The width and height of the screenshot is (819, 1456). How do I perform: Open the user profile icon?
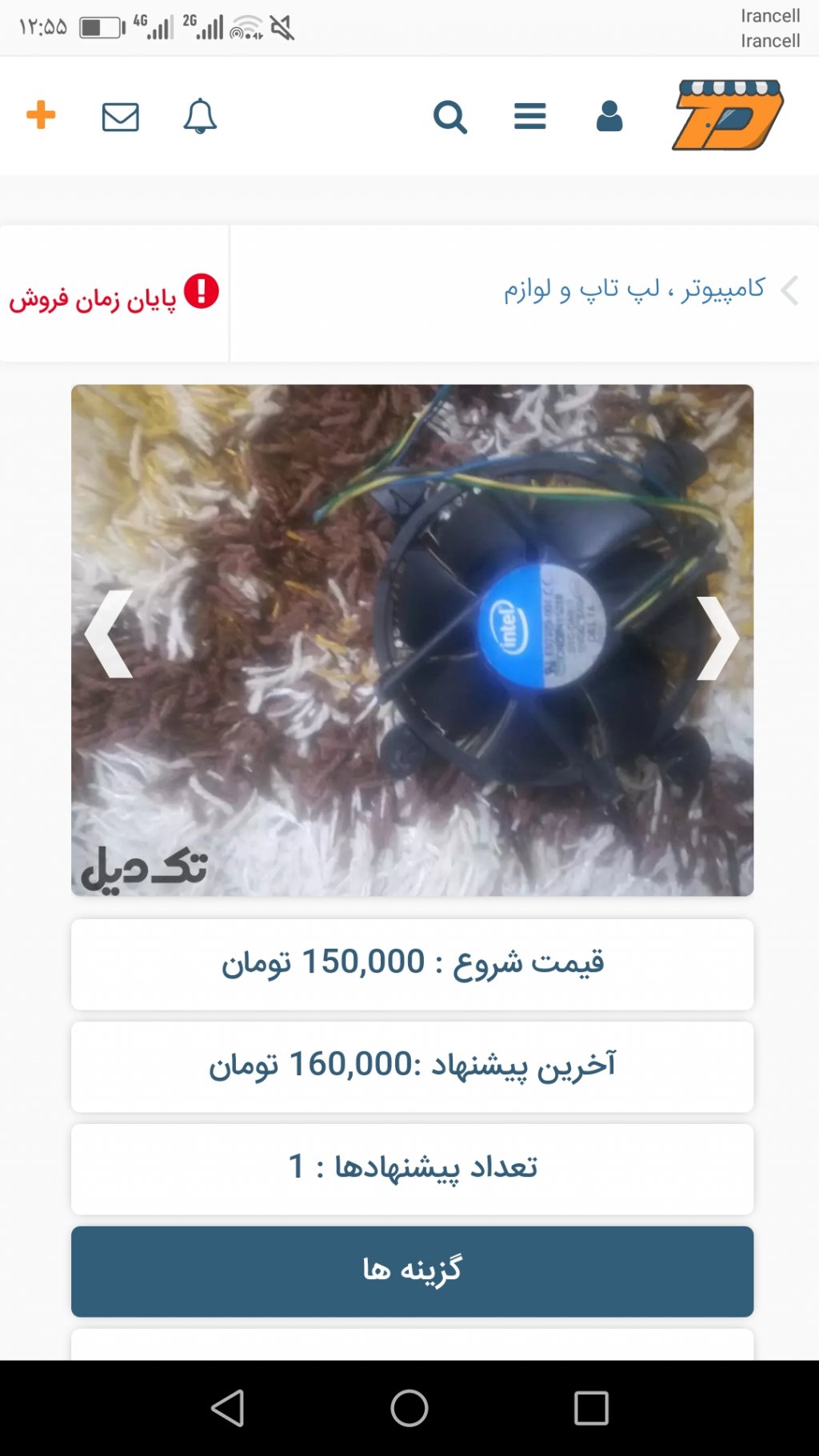tap(609, 117)
